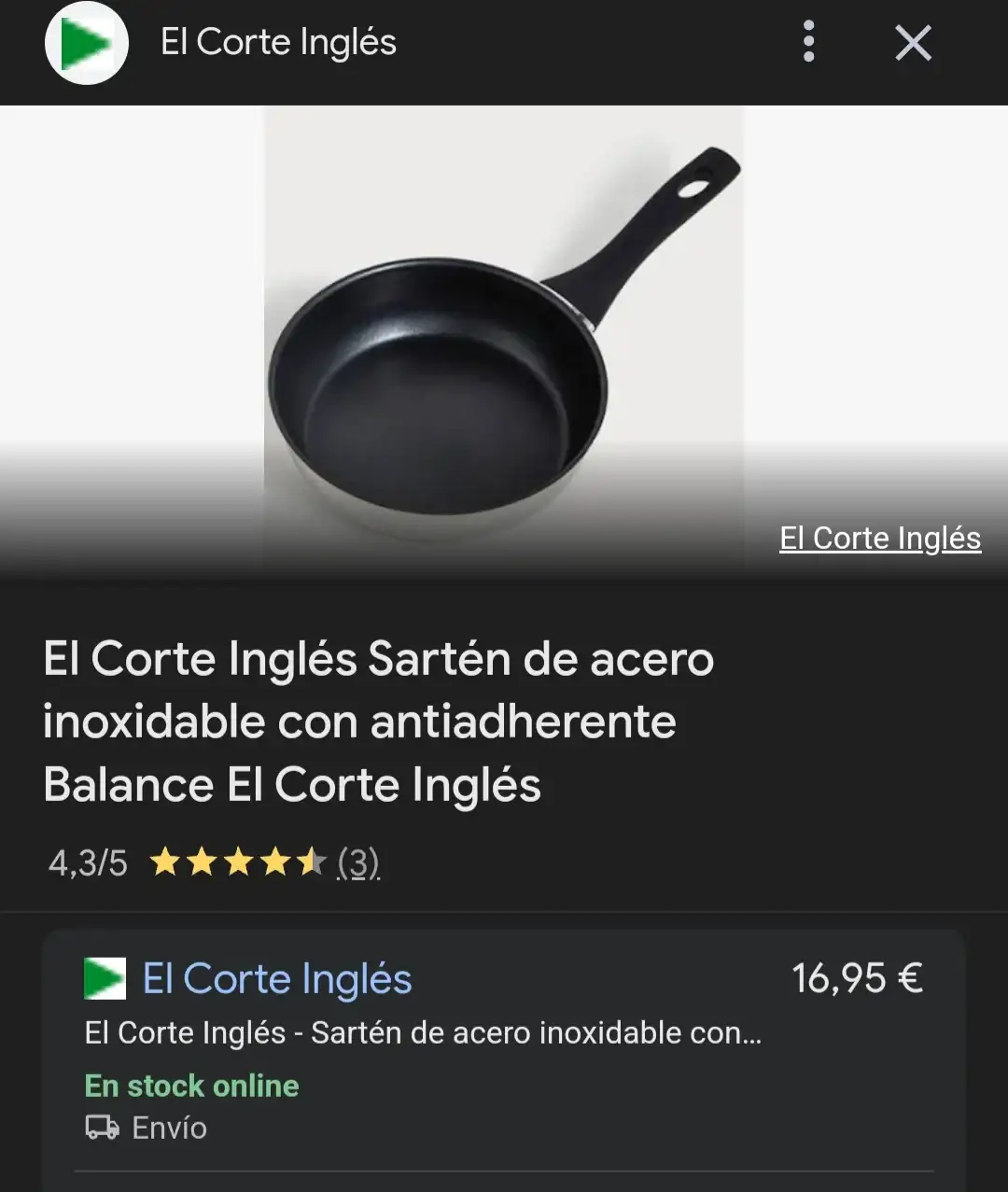Open El Corte Inglés image source link
The image size is (1008, 1192).
tap(879, 539)
